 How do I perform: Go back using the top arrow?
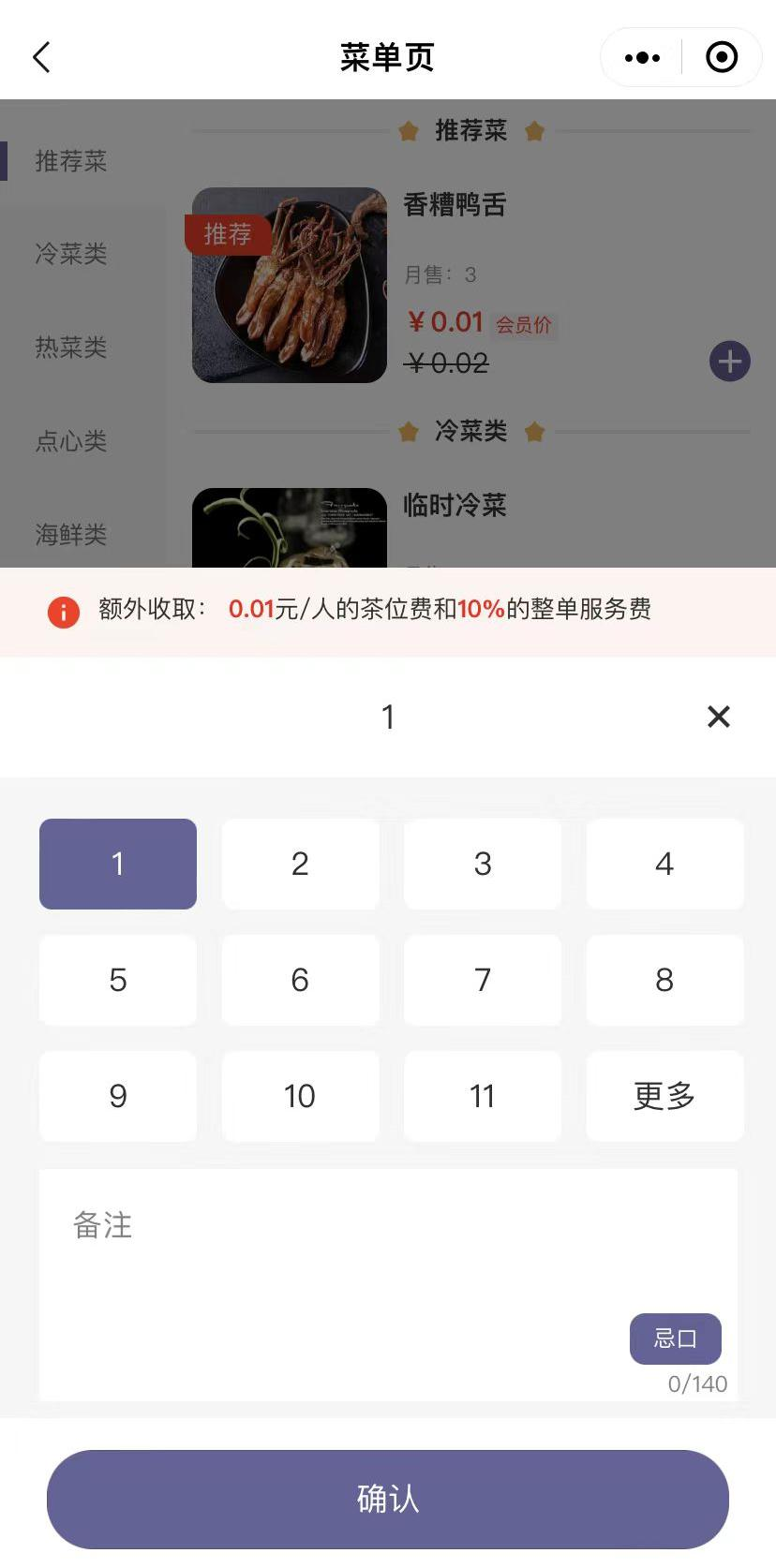(x=41, y=57)
